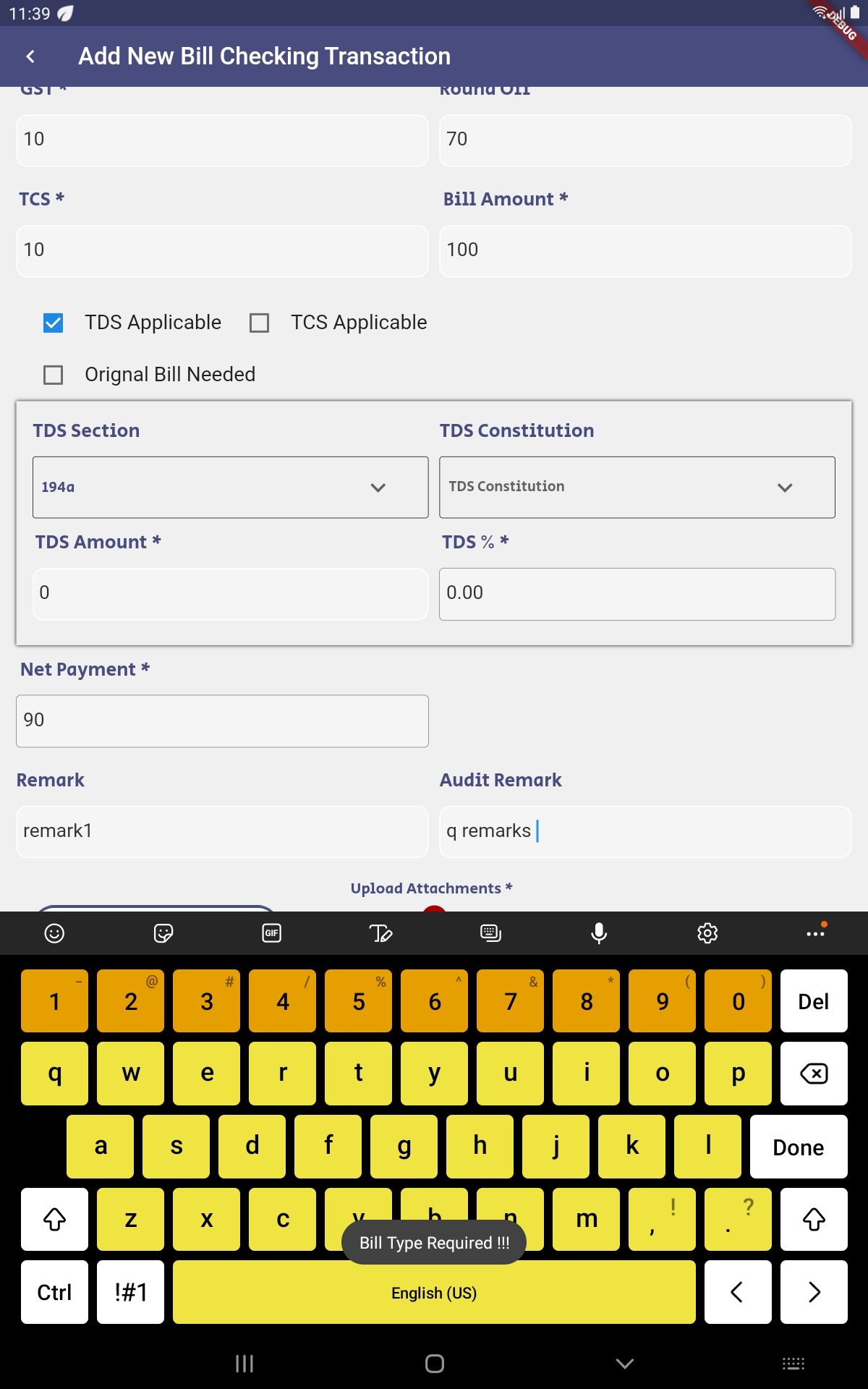Image resolution: width=868 pixels, height=1389 pixels.
Task: Edit the Bill Amount field showing 100
Action: point(645,250)
